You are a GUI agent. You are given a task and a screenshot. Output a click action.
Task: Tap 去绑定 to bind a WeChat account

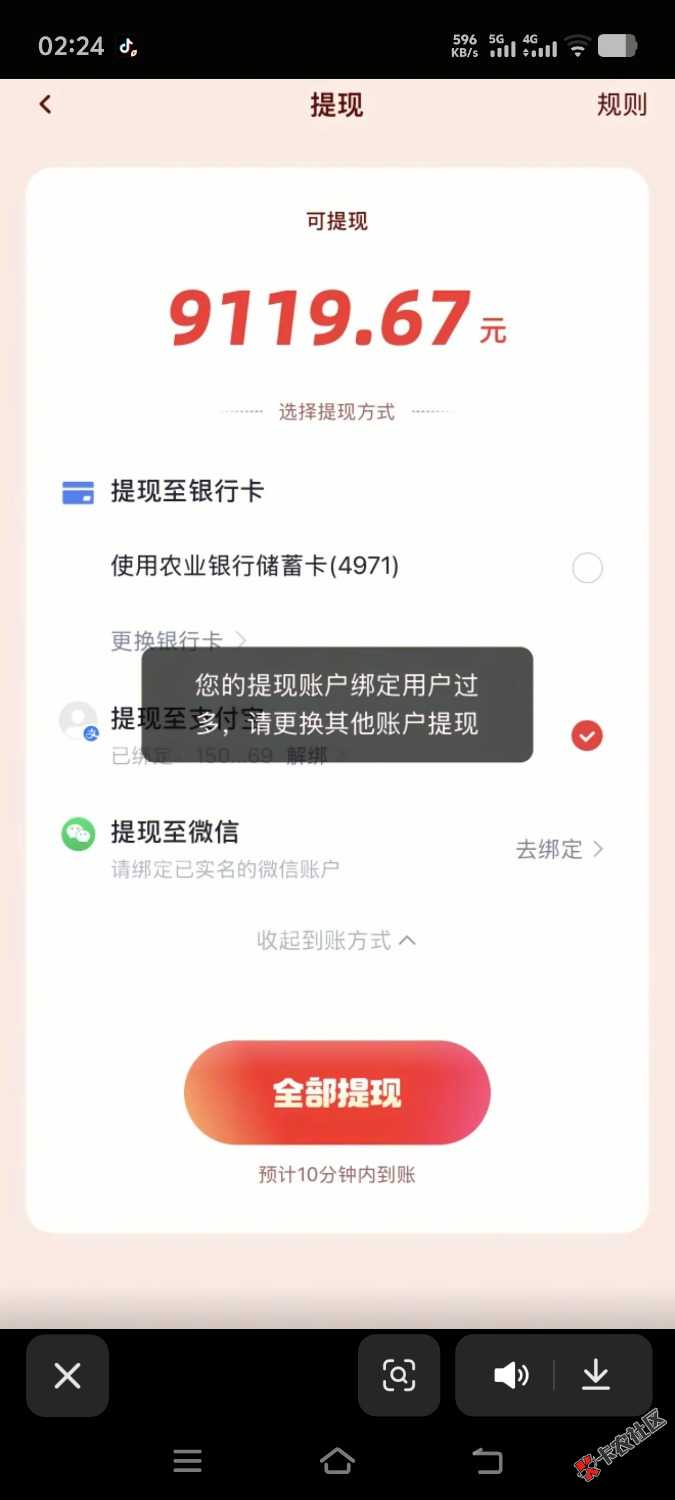pyautogui.click(x=559, y=849)
